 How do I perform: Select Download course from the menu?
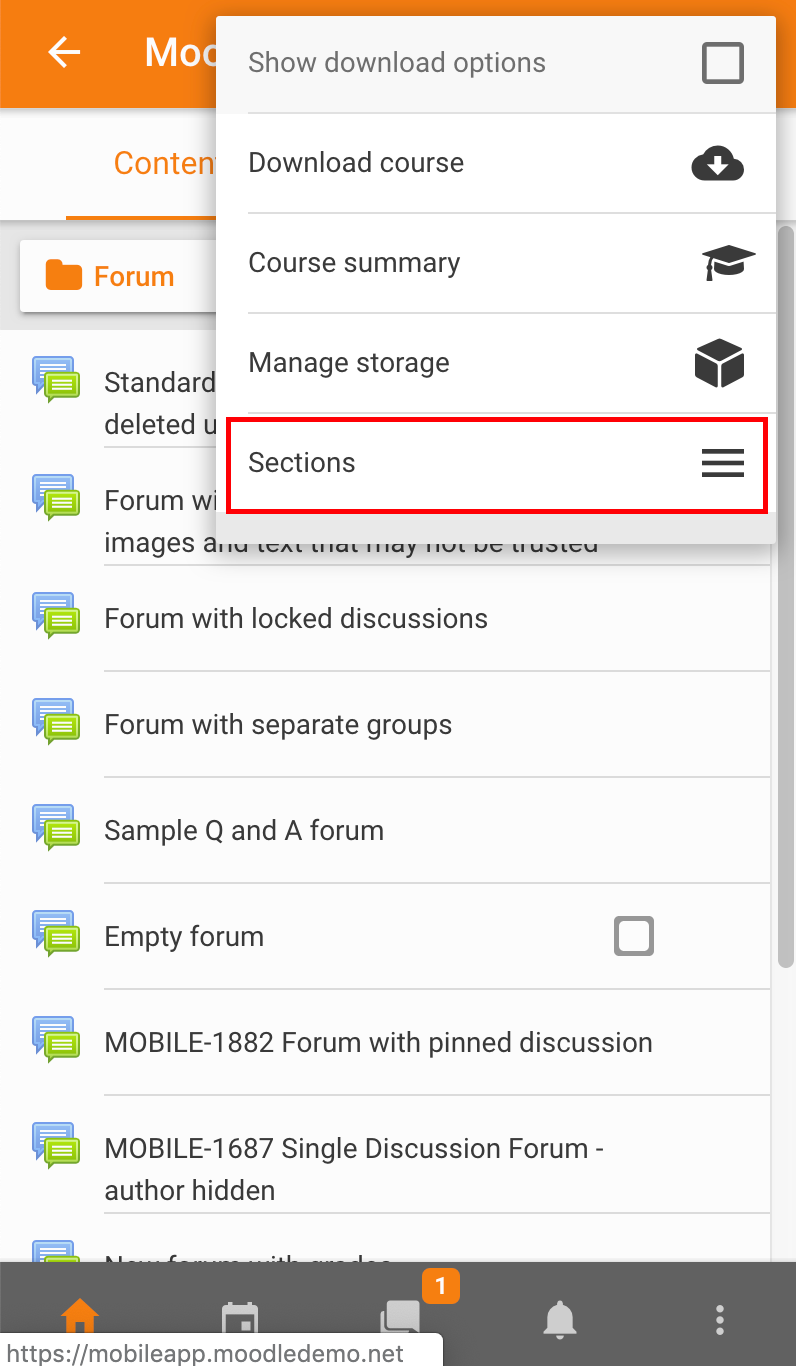[x=496, y=163]
